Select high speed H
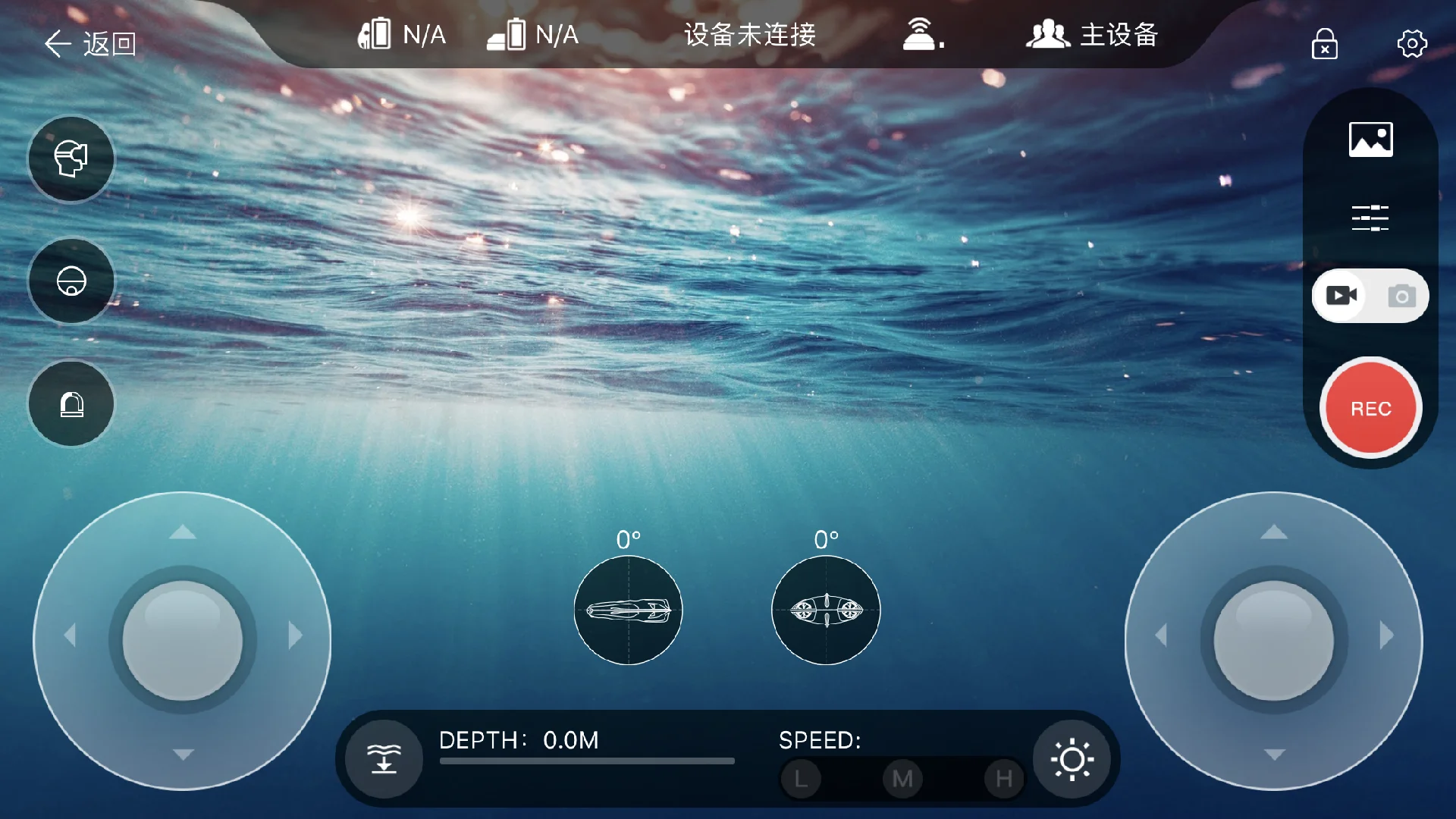This screenshot has height=819, width=1456. pos(1003,779)
